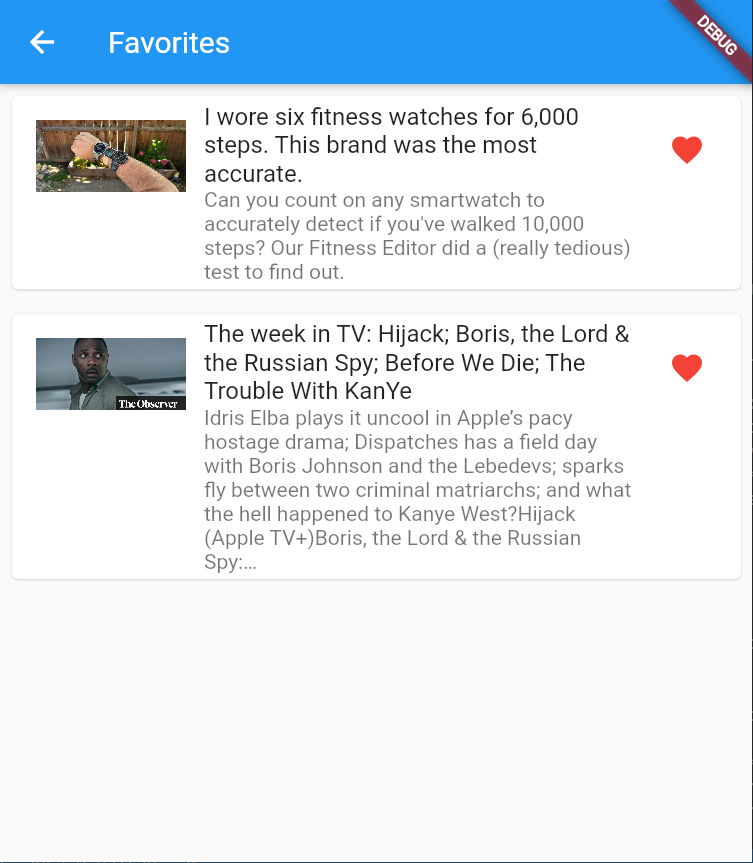Open The week in TV article
This screenshot has width=753, height=863.
pos(417,362)
